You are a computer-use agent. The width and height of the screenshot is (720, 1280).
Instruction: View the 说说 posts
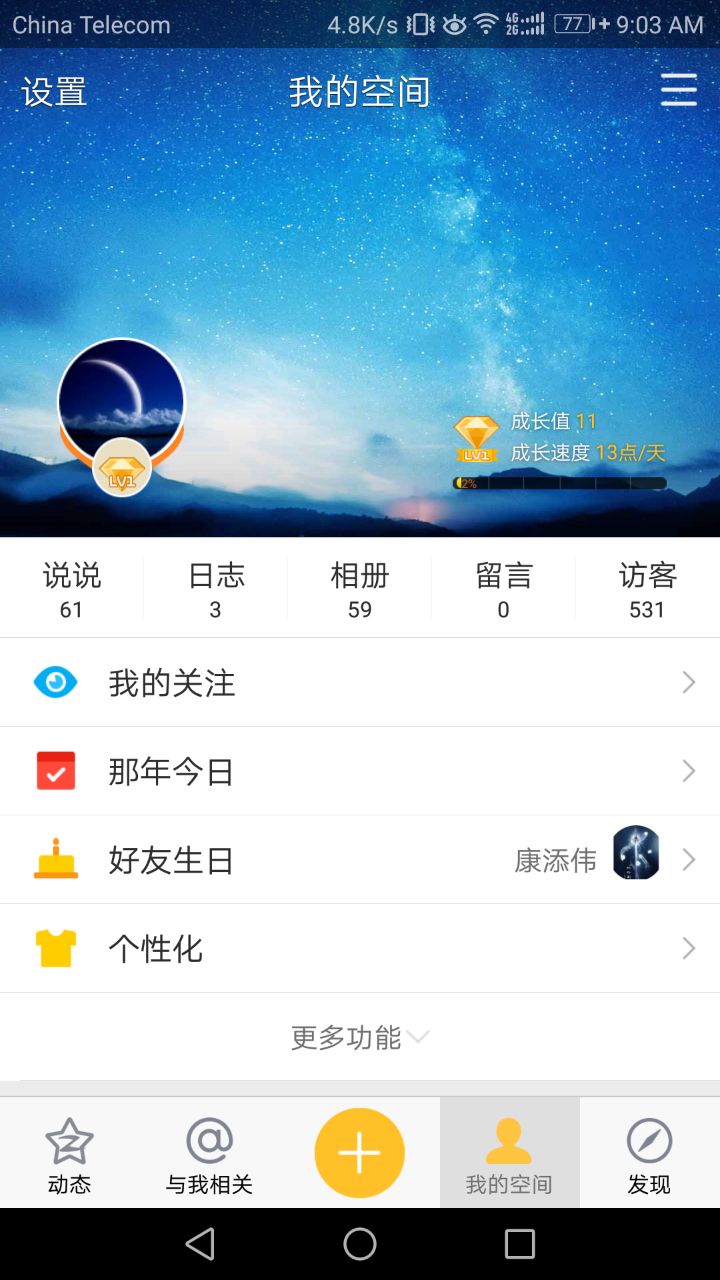pos(71,589)
